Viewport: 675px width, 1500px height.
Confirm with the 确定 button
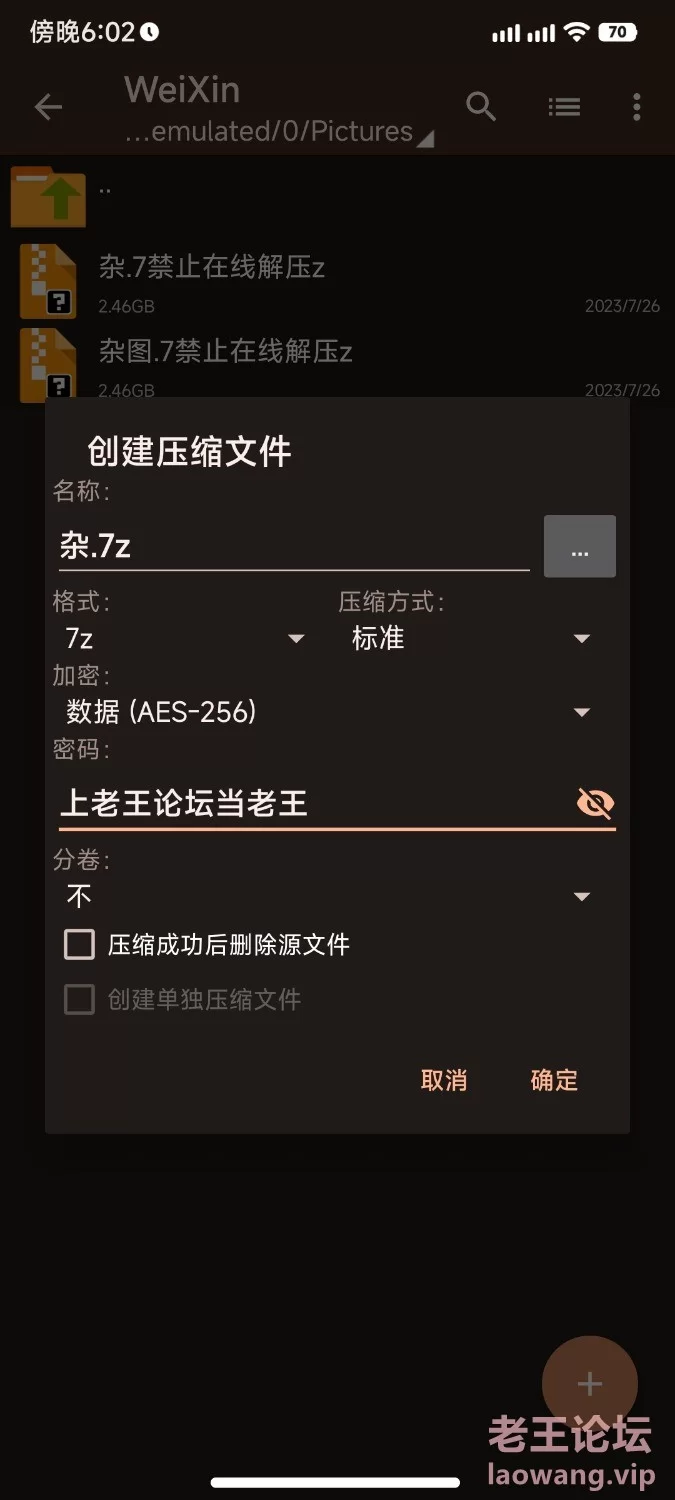tap(554, 1080)
